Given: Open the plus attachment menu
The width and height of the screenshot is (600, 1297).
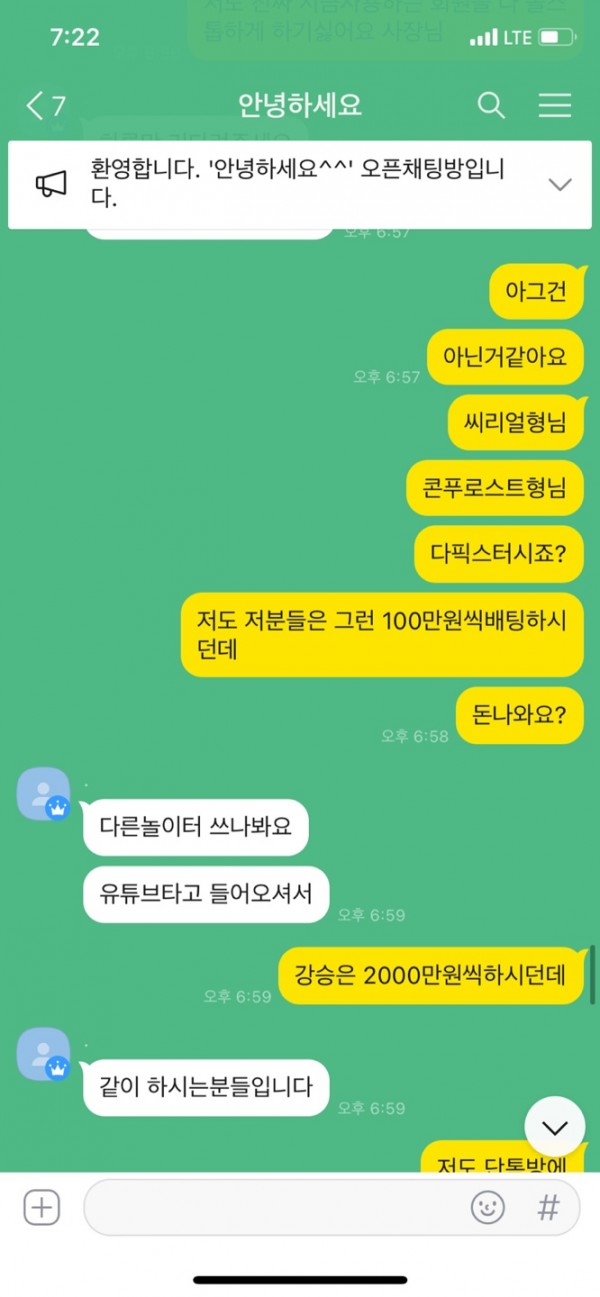Looking at the screenshot, I should coord(42,1207).
